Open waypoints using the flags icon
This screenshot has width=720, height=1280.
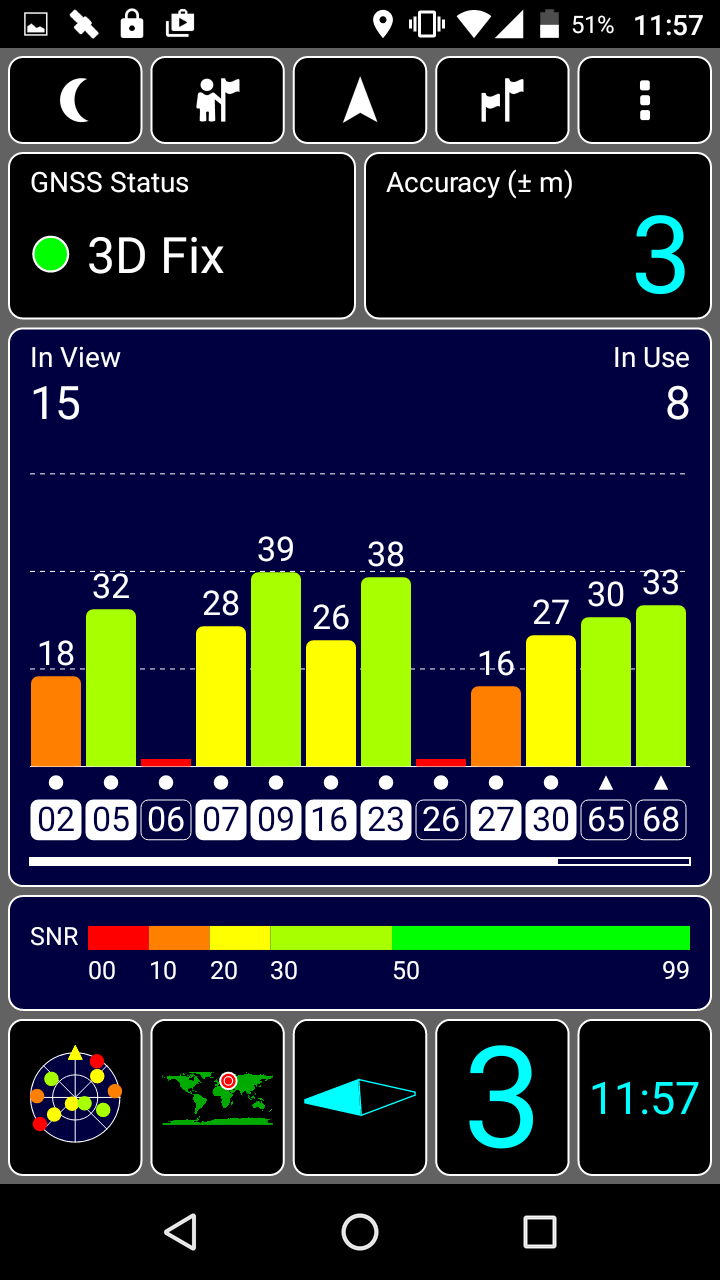(502, 100)
